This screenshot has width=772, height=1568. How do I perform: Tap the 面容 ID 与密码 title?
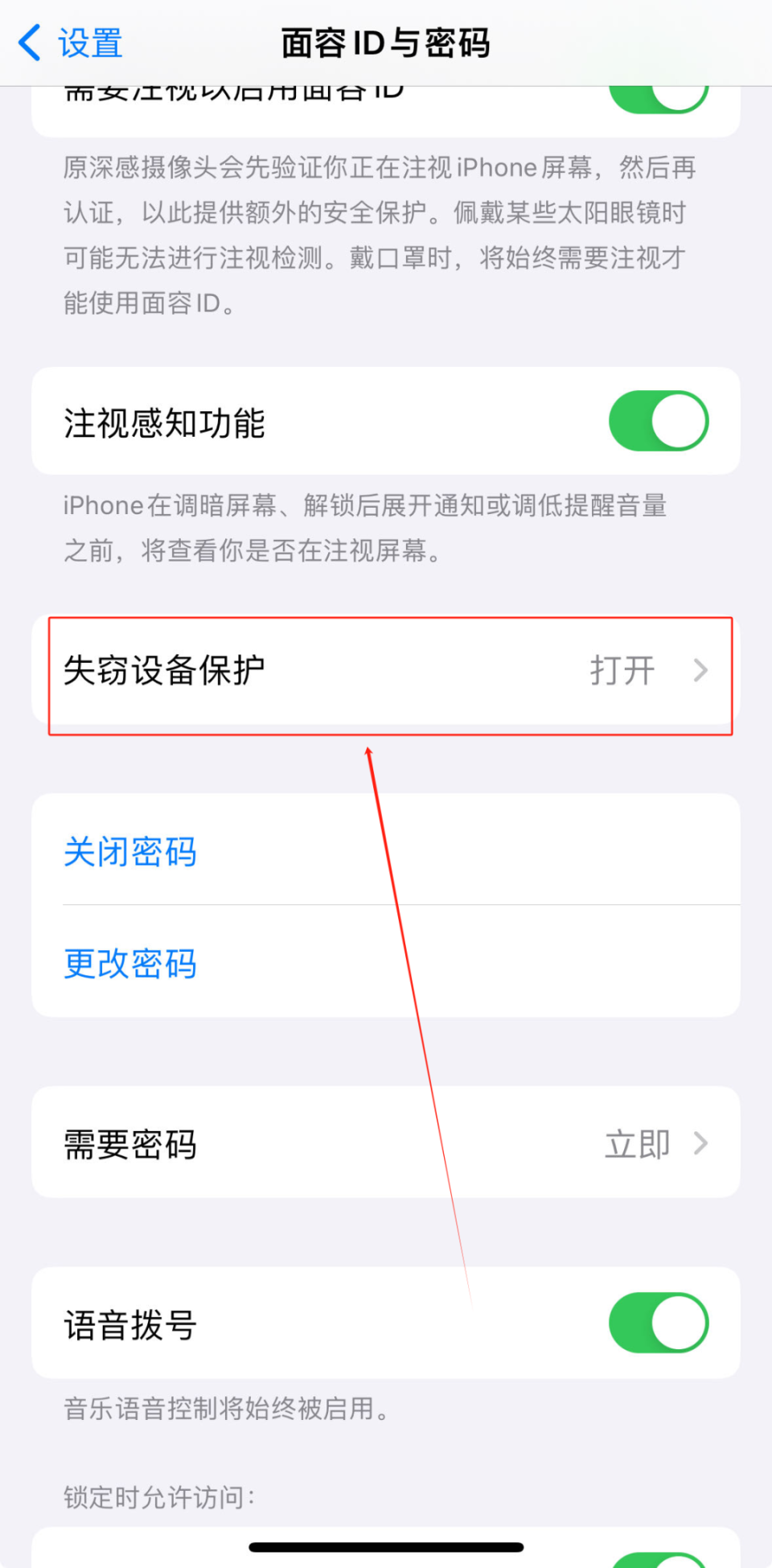[x=385, y=42]
